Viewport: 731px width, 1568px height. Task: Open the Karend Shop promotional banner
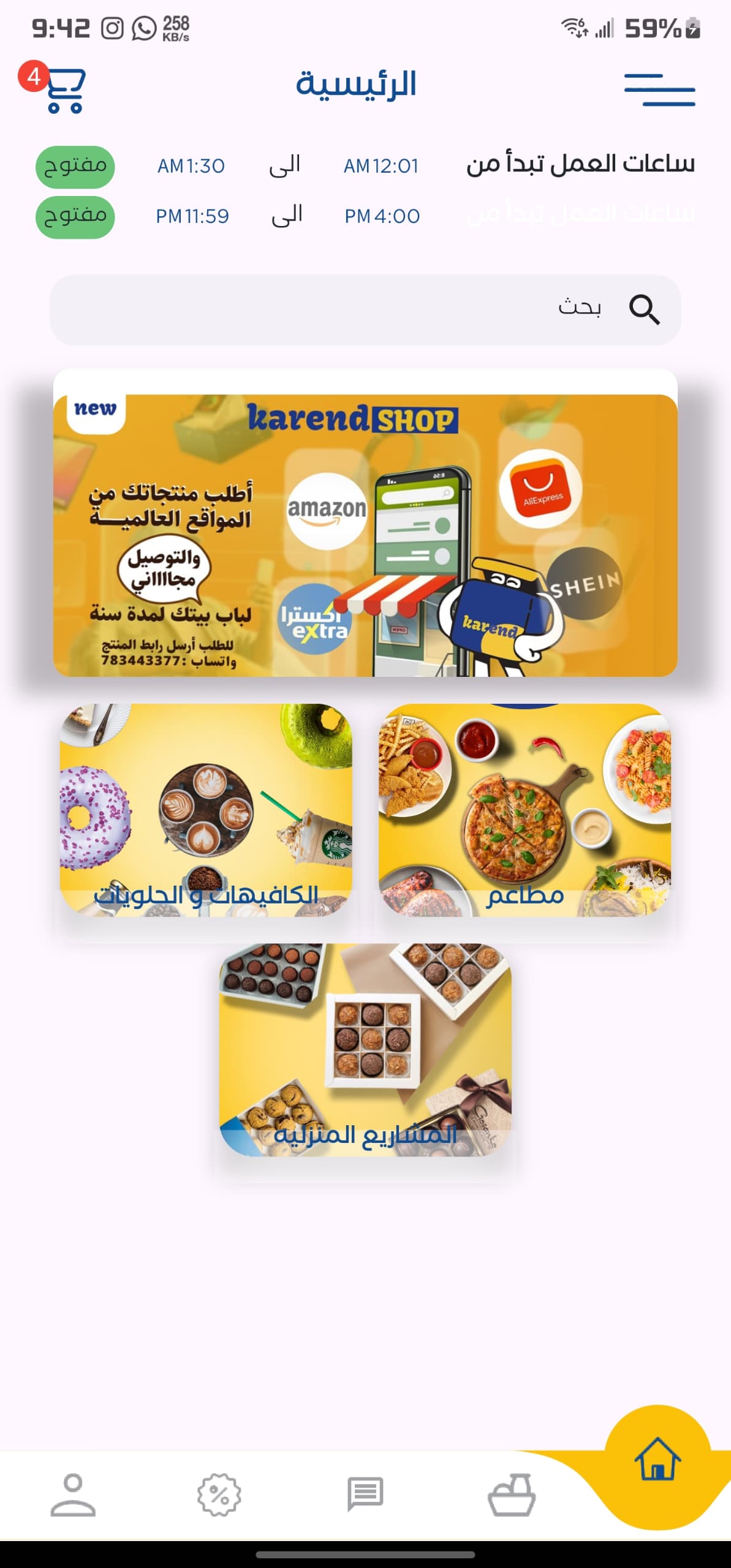pos(365,535)
